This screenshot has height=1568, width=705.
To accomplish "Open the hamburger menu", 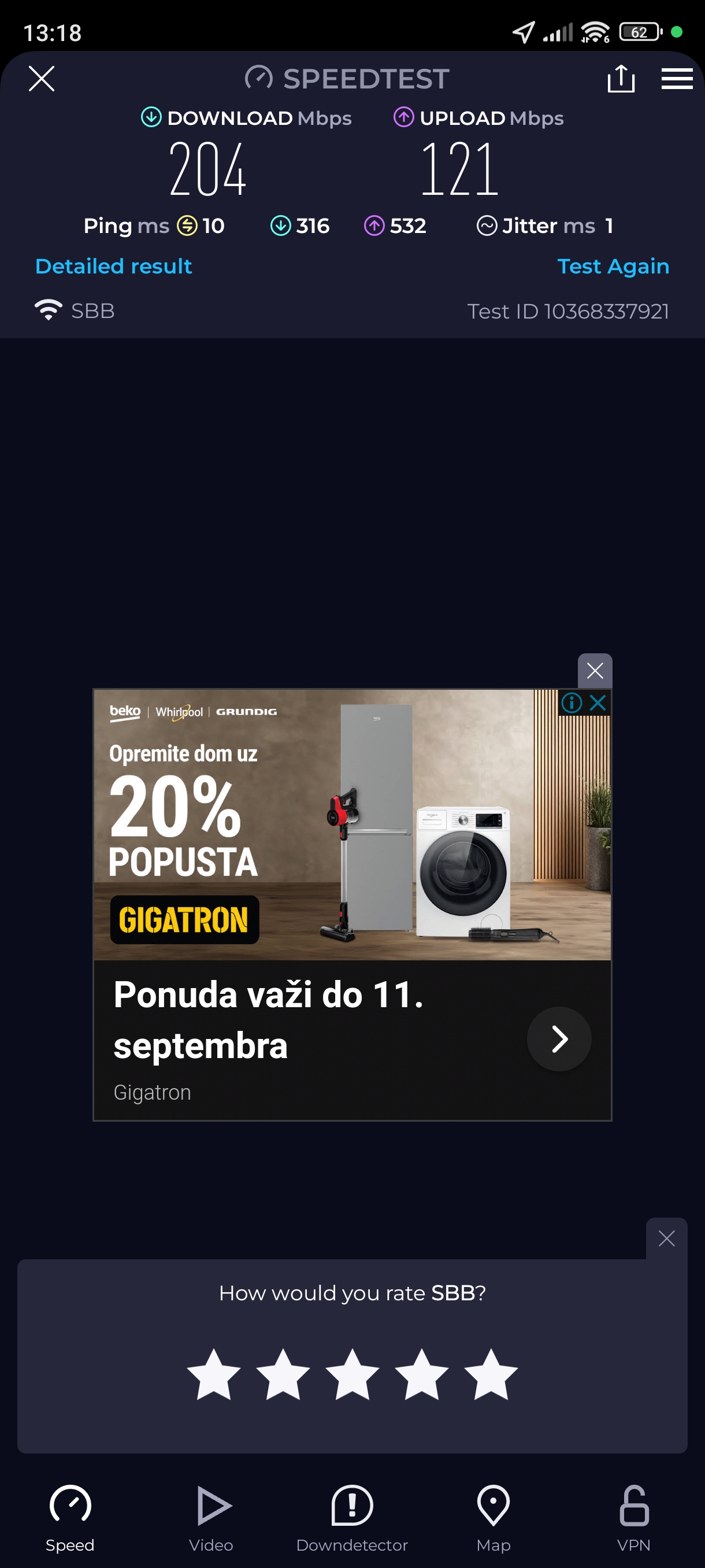I will tap(677, 79).
